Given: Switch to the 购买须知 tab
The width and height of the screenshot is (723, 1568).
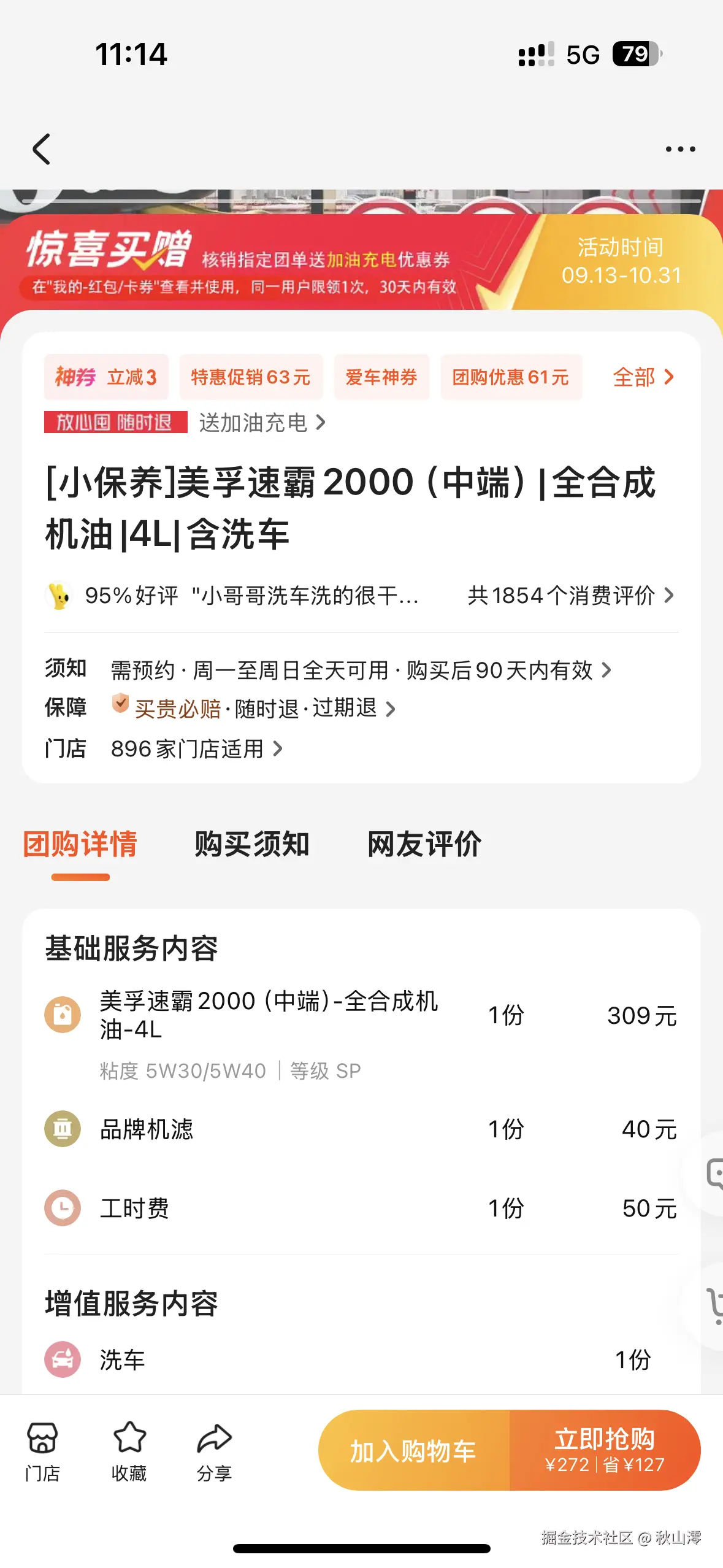Looking at the screenshot, I should (x=251, y=845).
